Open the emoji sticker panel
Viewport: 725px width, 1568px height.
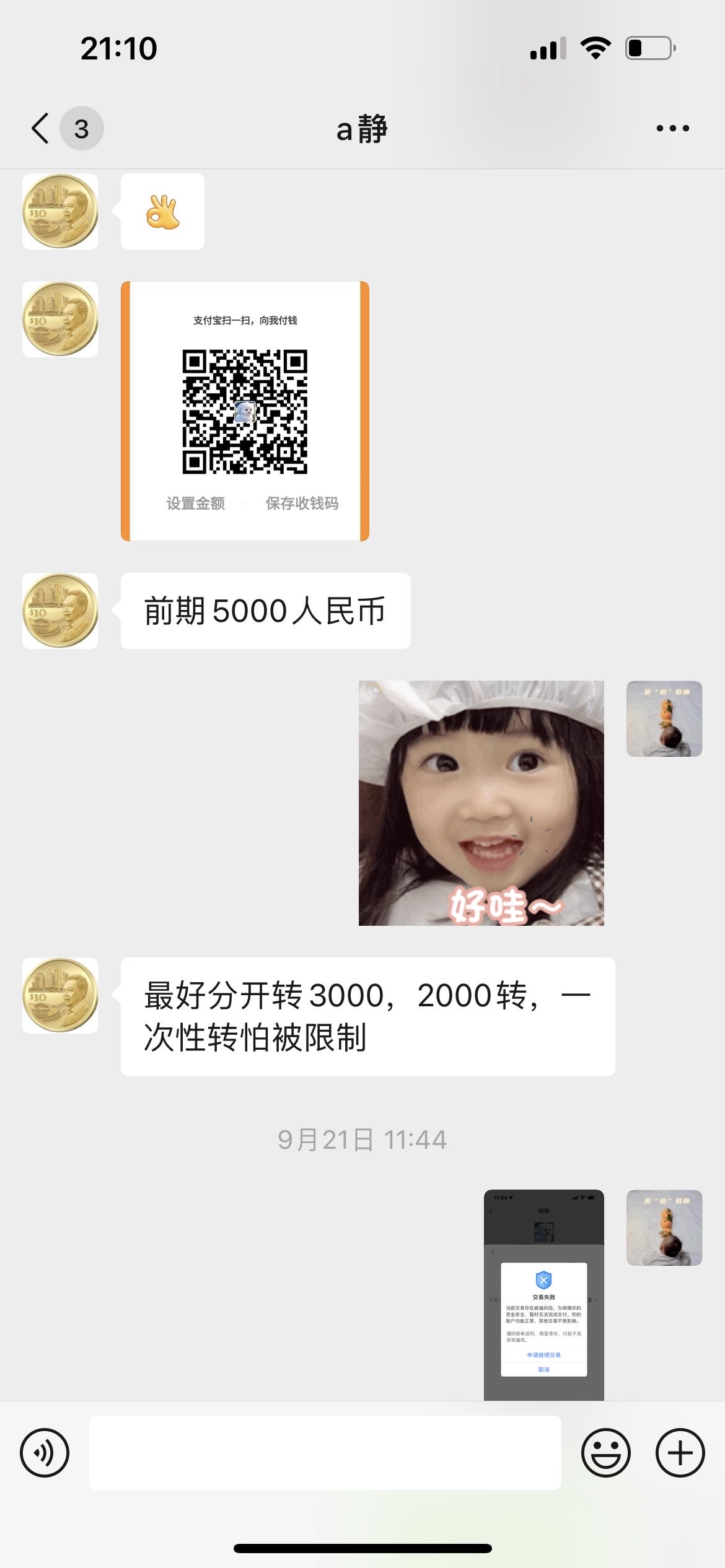coord(605,1453)
